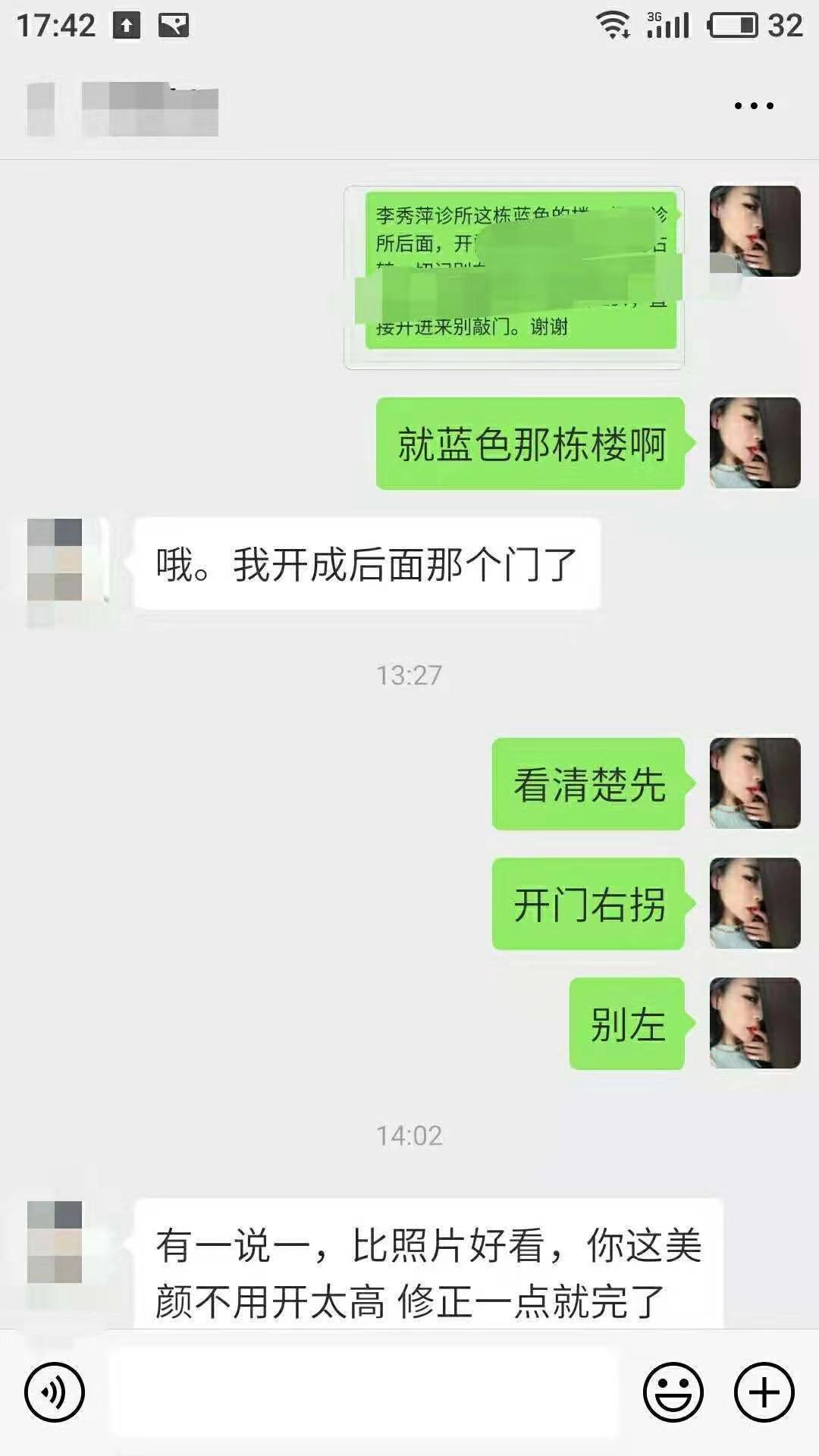Open sender avatar beside 就蓝色那栋楼啊
Screen dimensions: 819x1456
pos(755,443)
